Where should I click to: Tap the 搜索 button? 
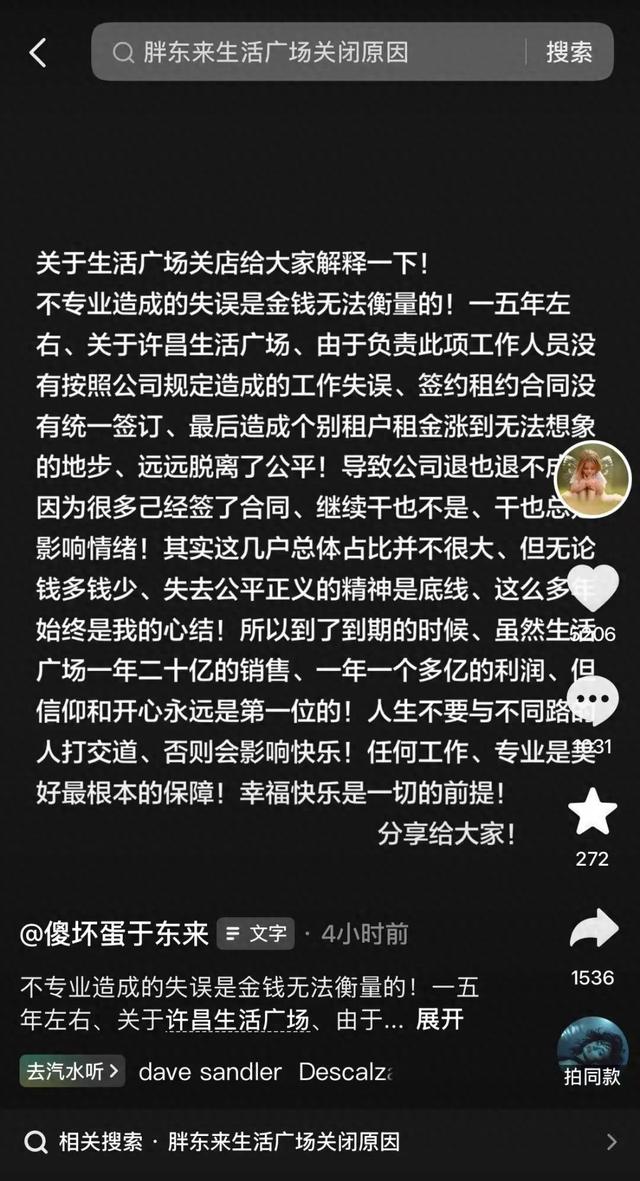[x=569, y=52]
